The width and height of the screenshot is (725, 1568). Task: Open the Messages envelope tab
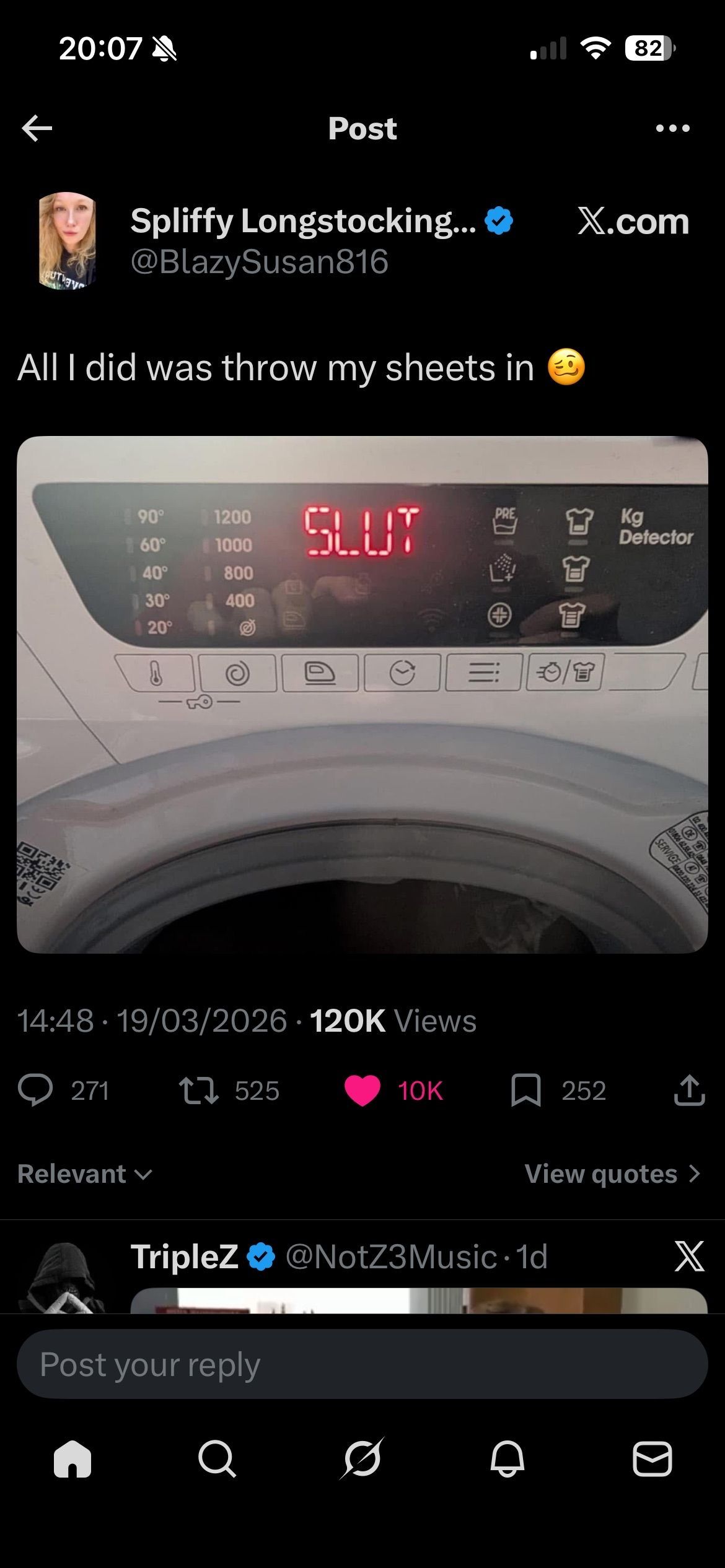point(652,1459)
